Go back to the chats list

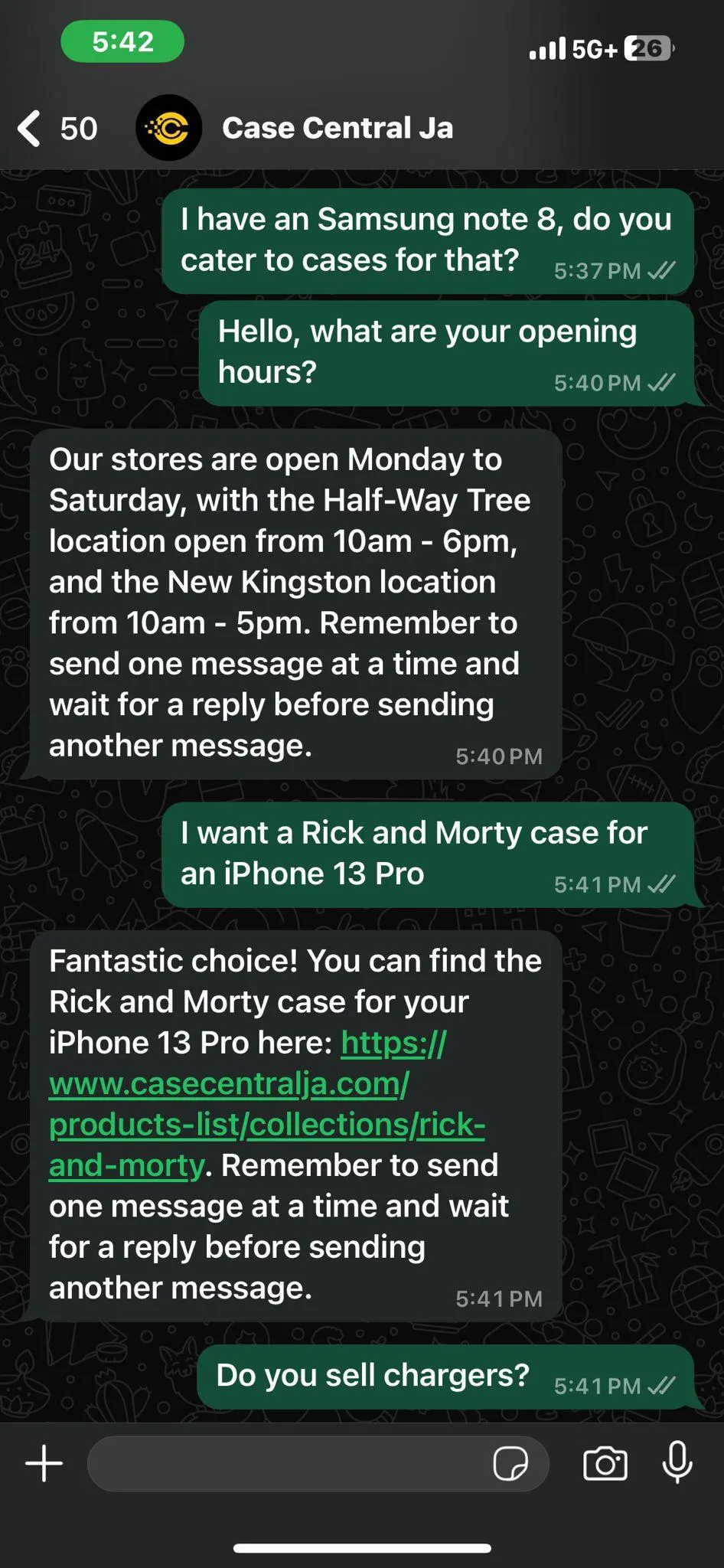coord(57,128)
